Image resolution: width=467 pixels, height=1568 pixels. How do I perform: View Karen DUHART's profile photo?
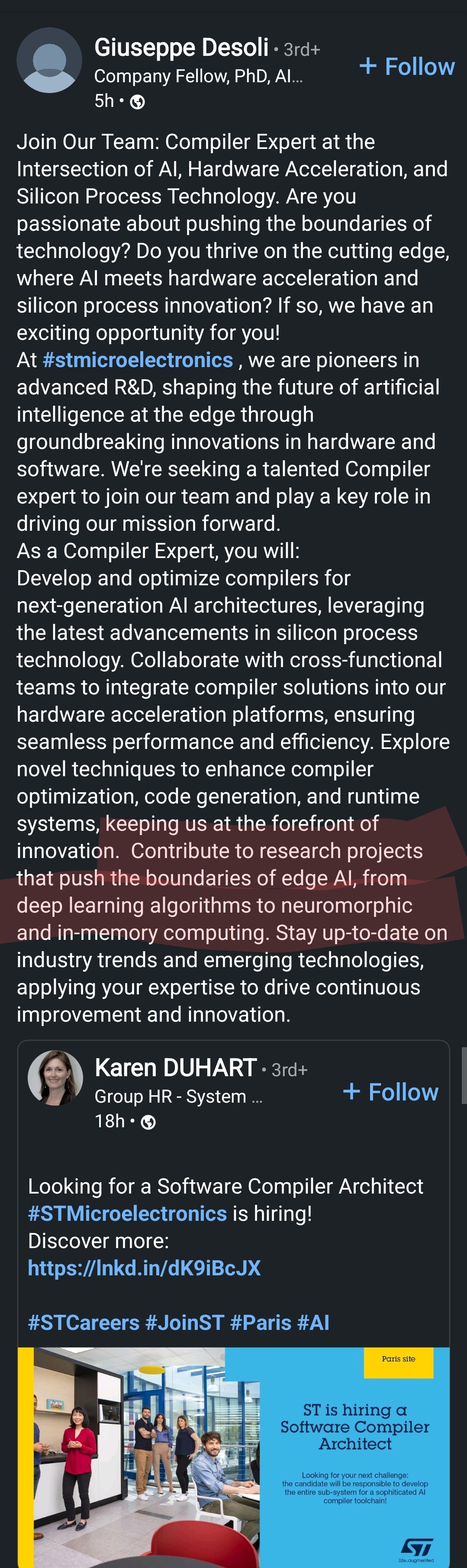55,1078
